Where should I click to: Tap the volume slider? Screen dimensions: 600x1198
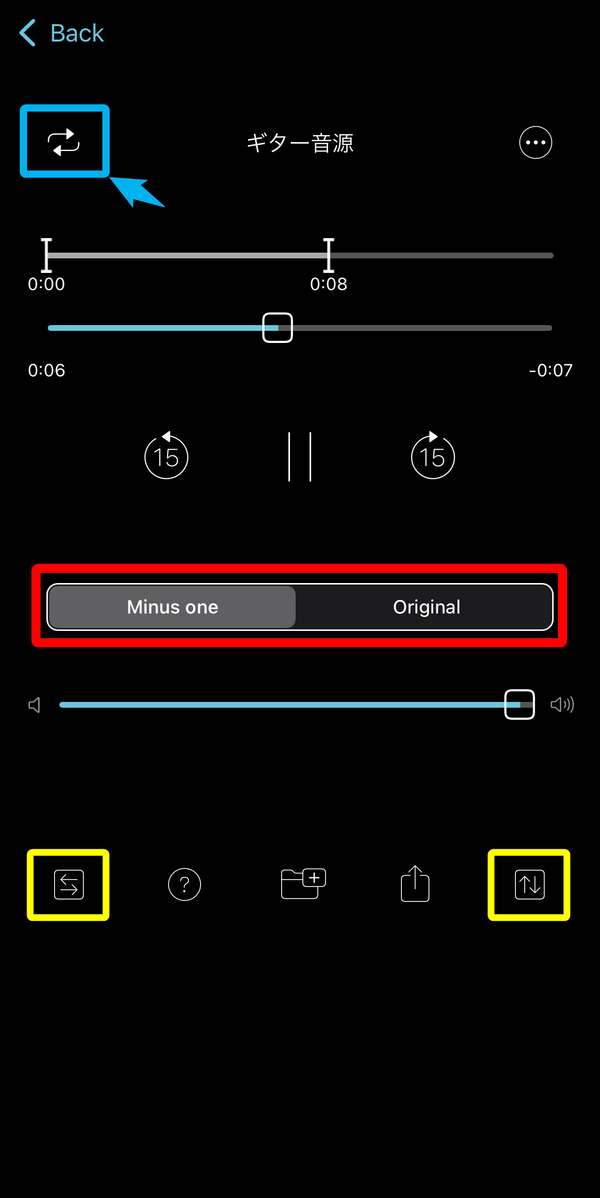point(297,704)
